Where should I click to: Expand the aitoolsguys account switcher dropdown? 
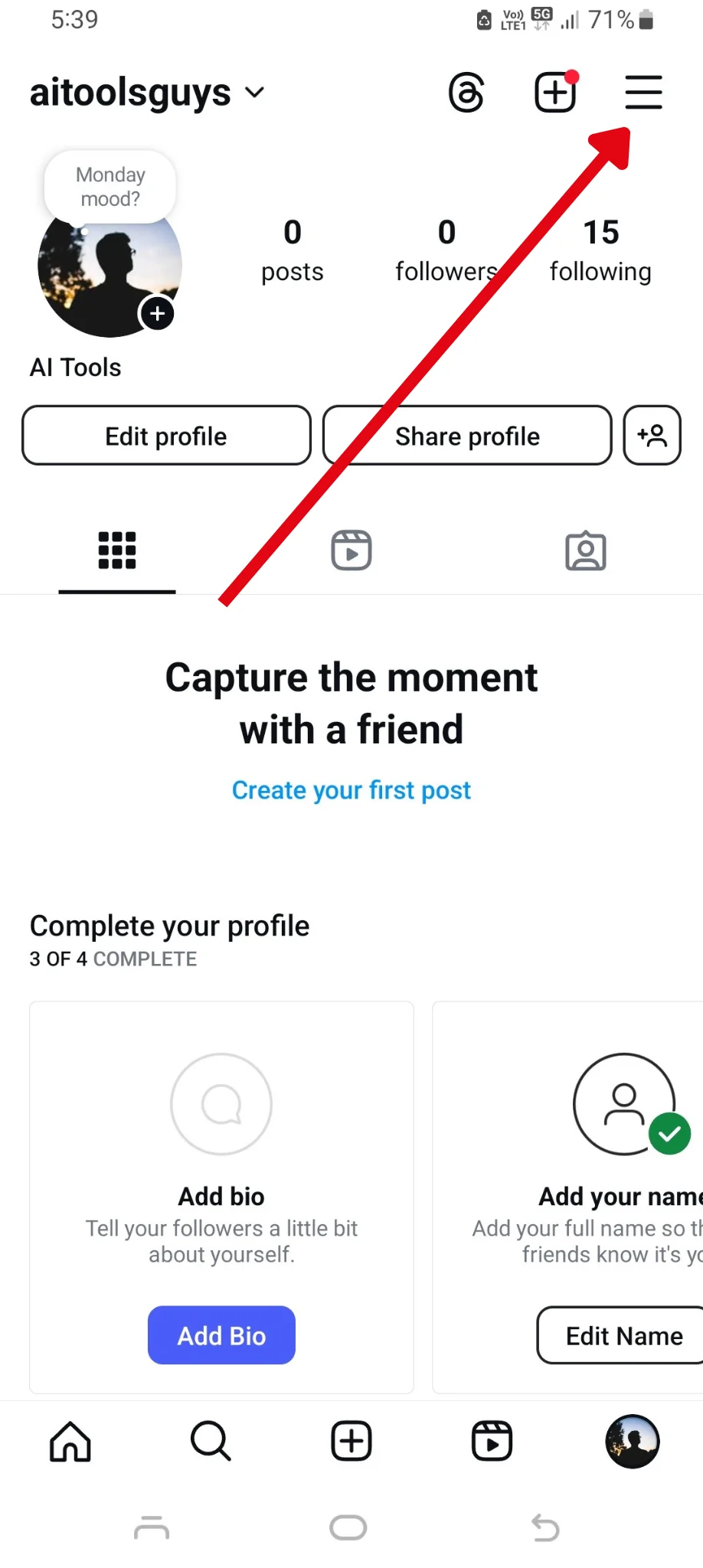point(255,92)
